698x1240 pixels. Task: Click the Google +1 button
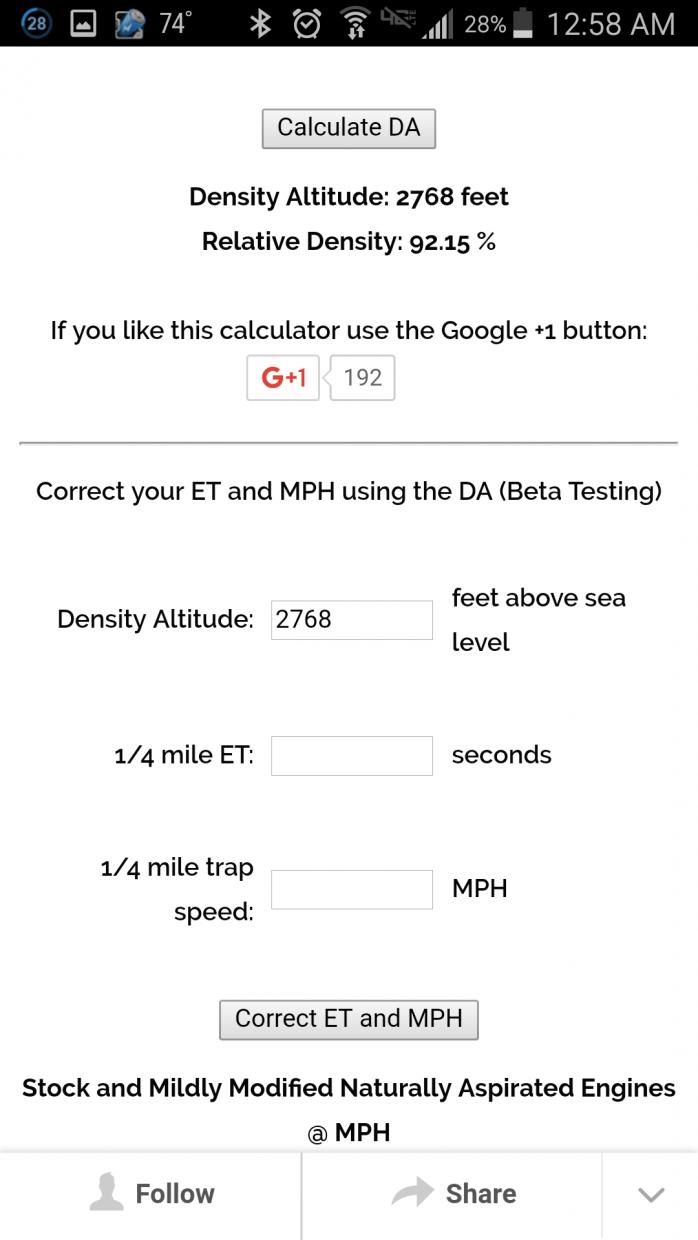point(283,378)
